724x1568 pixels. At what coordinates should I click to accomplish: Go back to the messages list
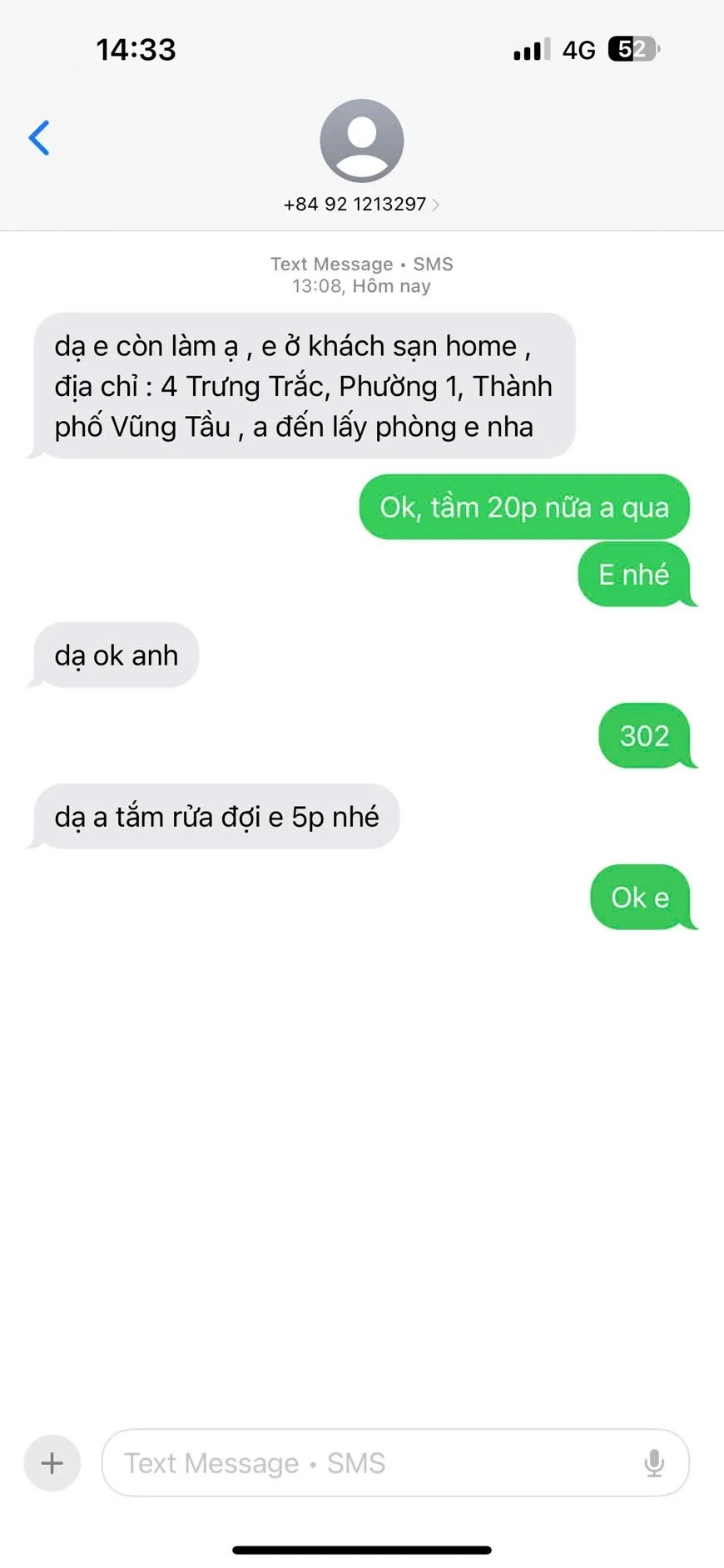39,138
